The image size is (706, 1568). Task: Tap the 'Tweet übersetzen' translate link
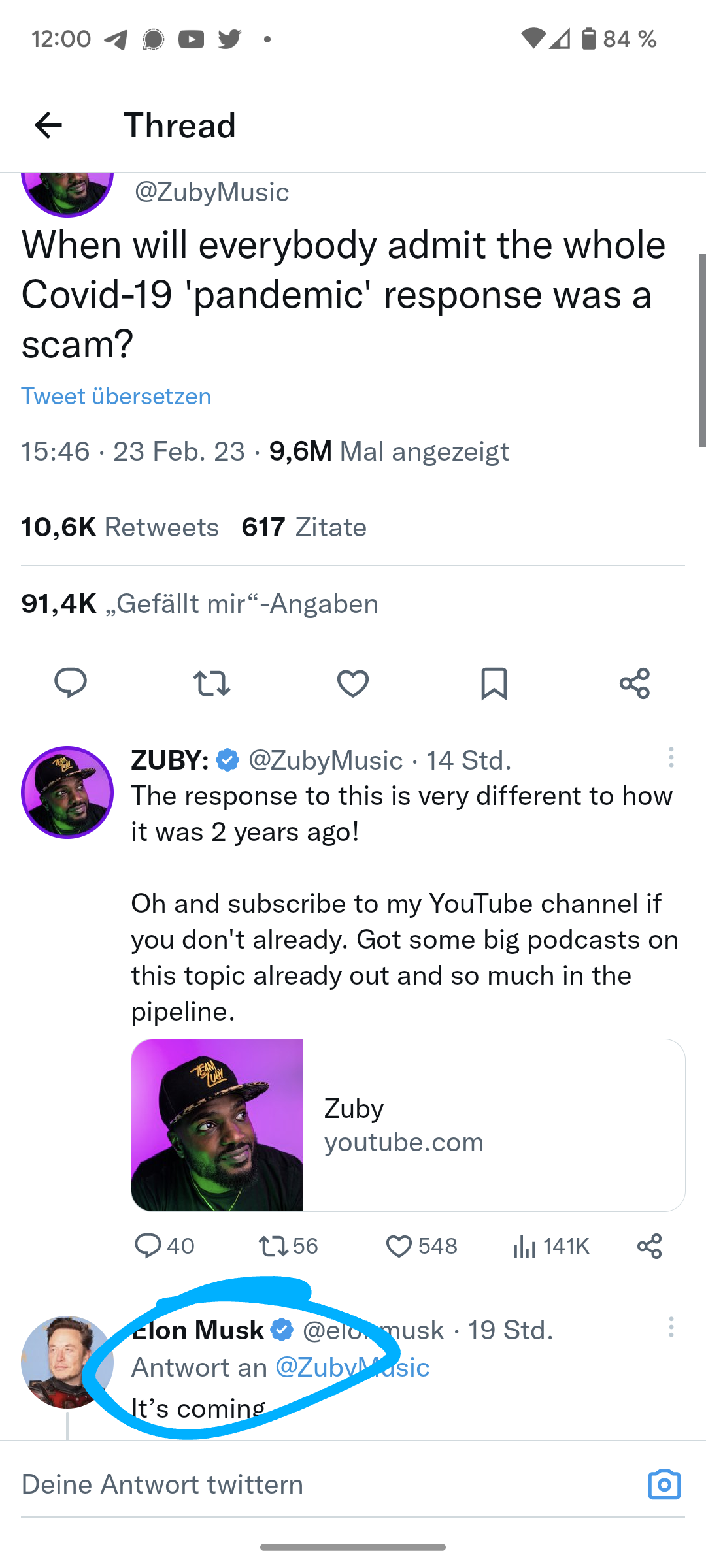116,396
